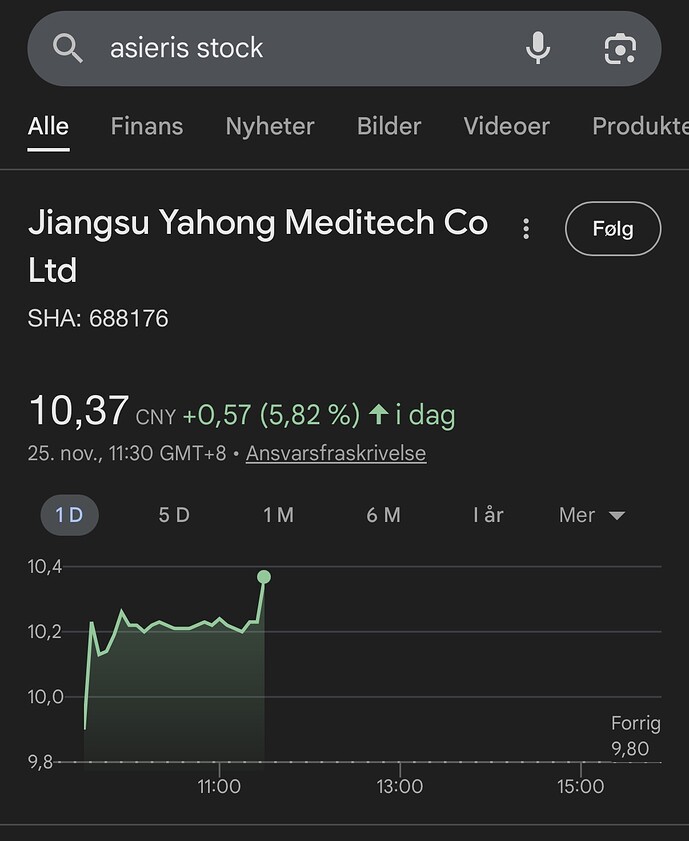Show the chart for I år
This screenshot has height=841, width=689.
[488, 515]
